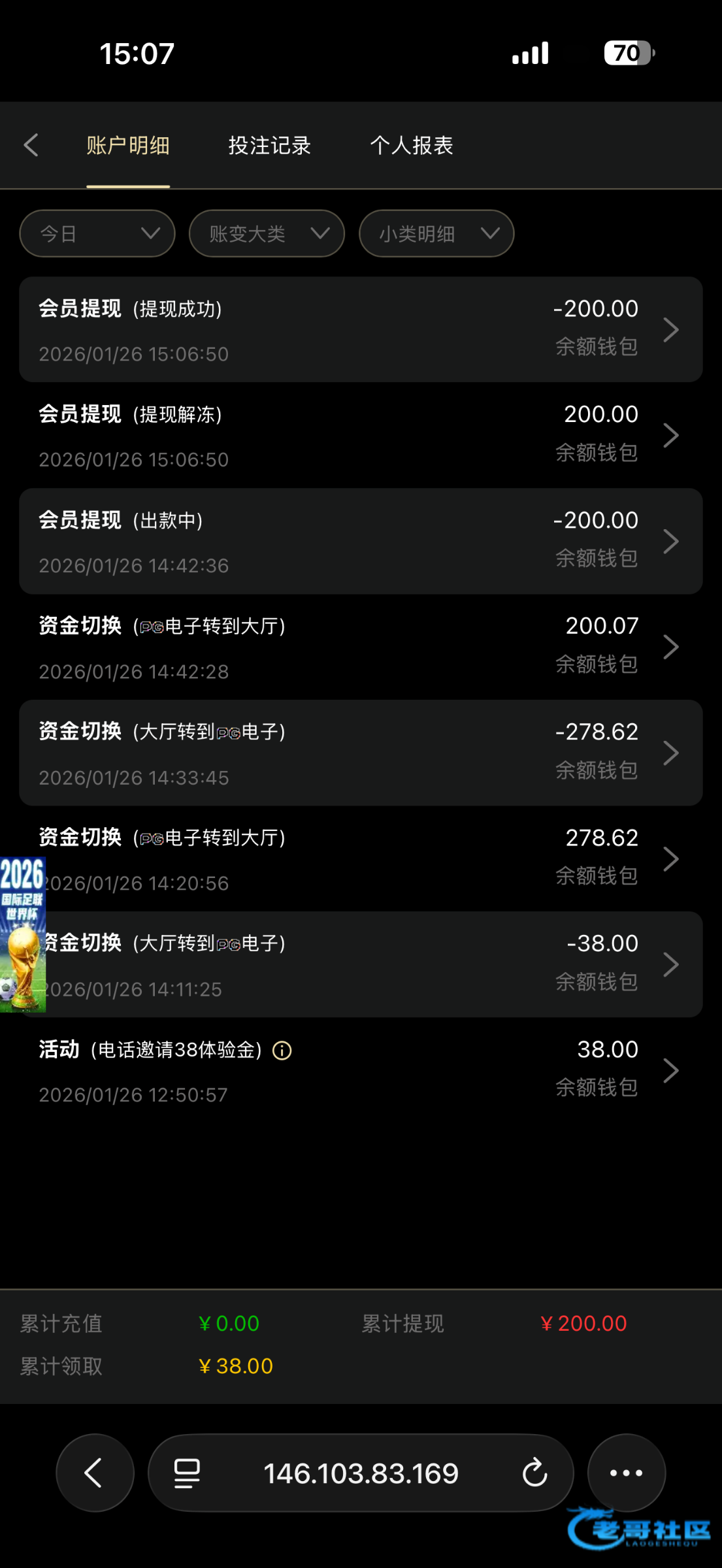The width and height of the screenshot is (722, 1568).
Task: Tap the info icon beside 电话邀请38体验金
Action: click(x=282, y=1051)
